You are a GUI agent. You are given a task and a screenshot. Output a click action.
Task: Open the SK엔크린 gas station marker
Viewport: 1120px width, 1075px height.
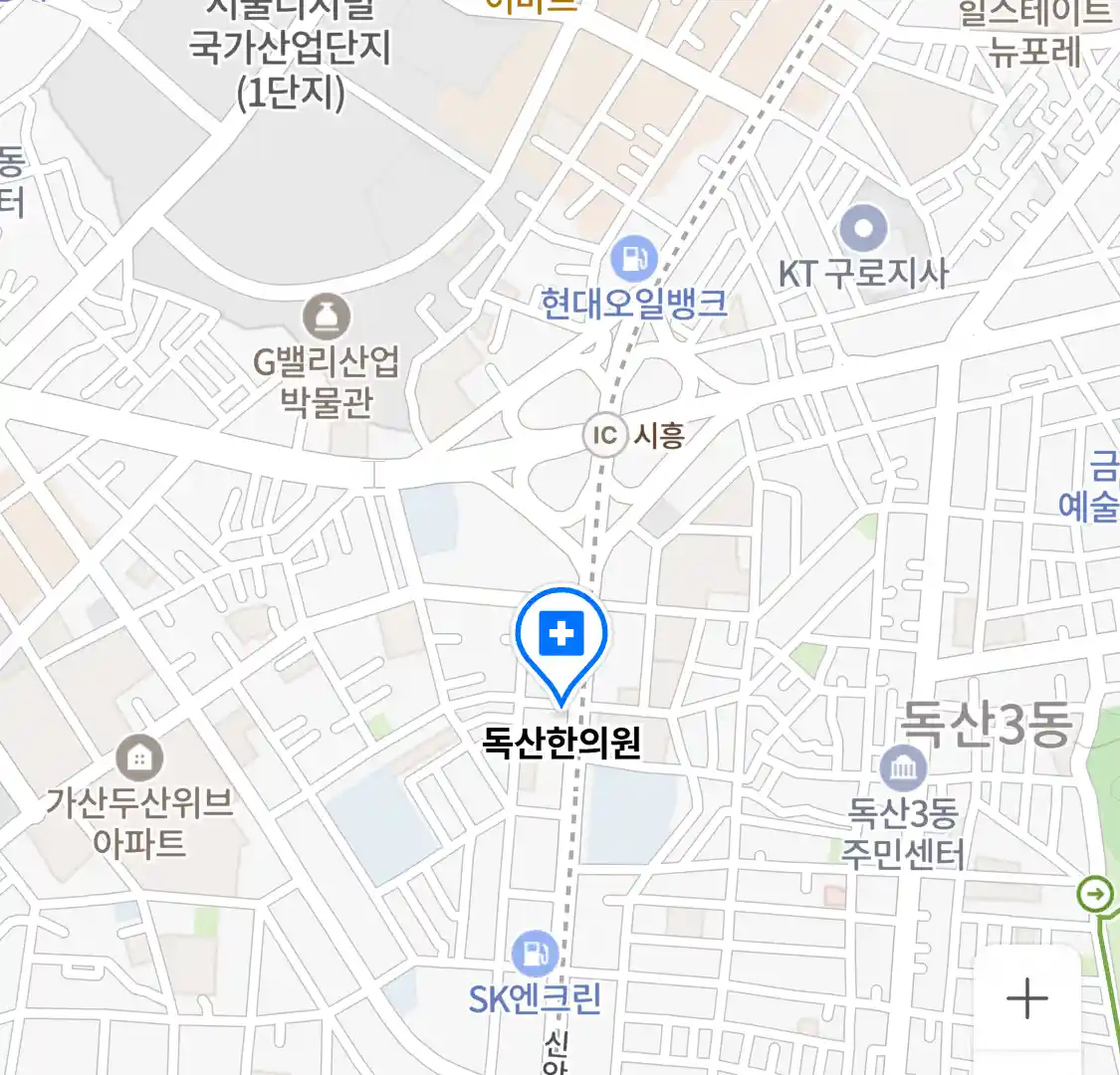click(536, 954)
